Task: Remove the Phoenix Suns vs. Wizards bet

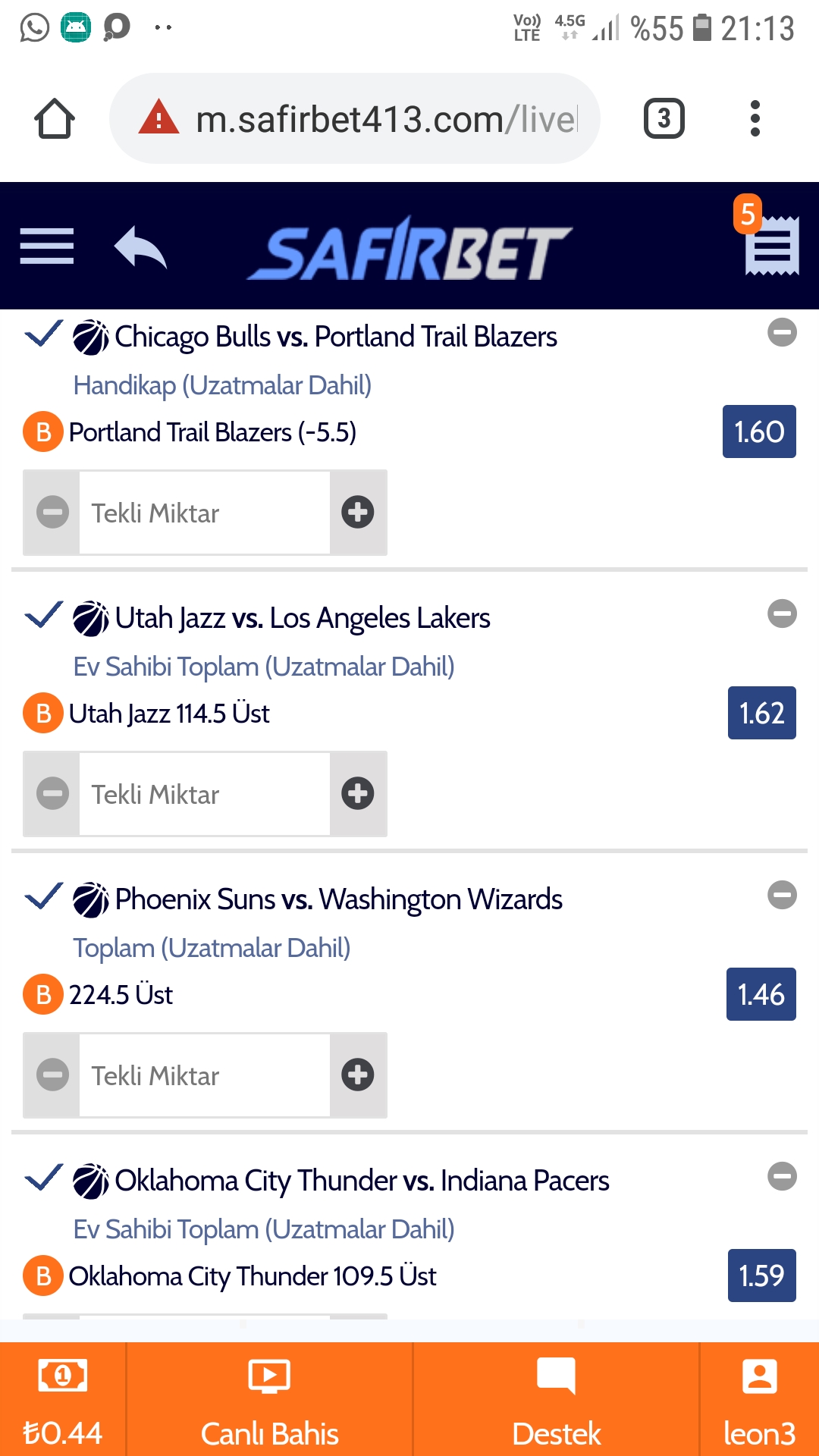Action: tap(782, 895)
